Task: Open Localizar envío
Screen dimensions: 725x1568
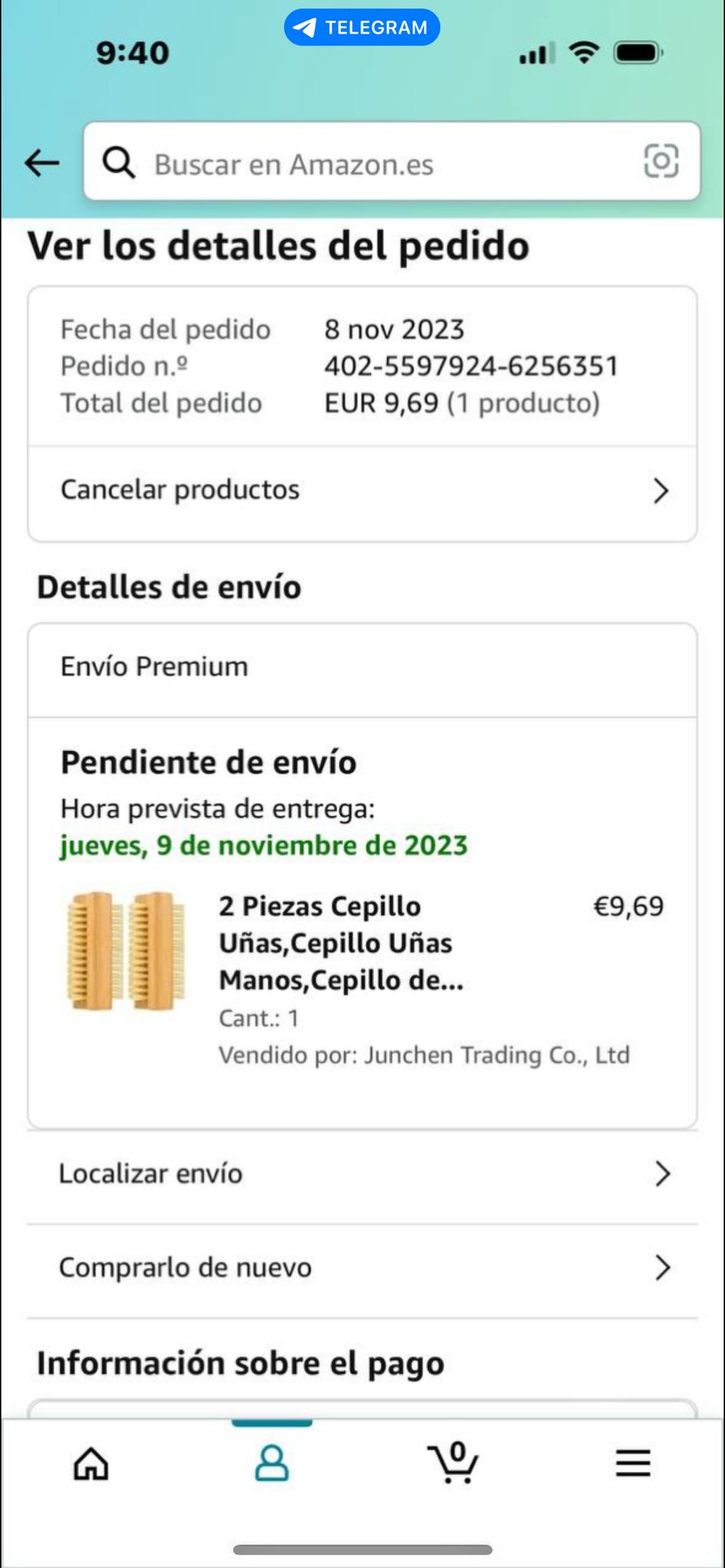Action: pos(362,1174)
